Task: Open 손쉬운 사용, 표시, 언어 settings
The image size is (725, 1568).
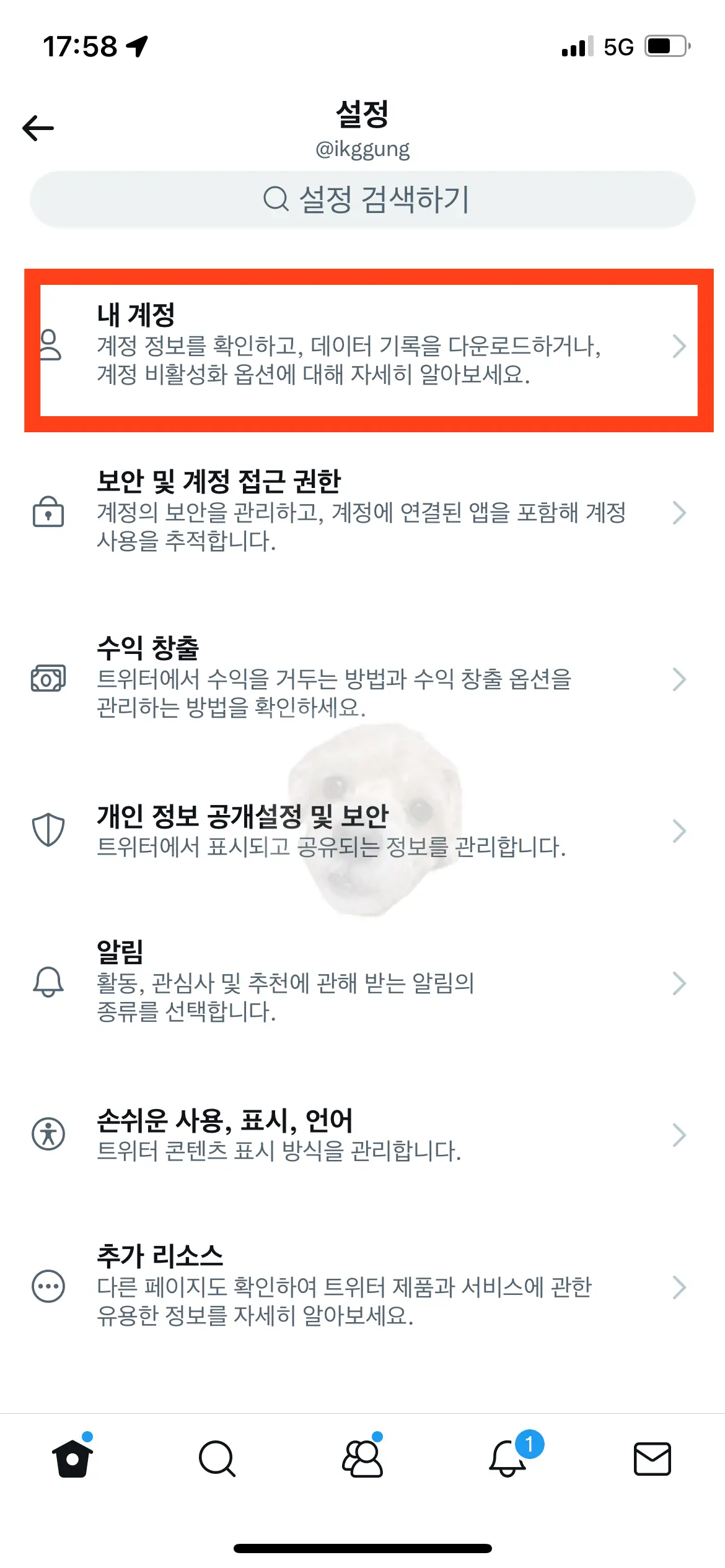Action: pyautogui.click(x=362, y=1135)
